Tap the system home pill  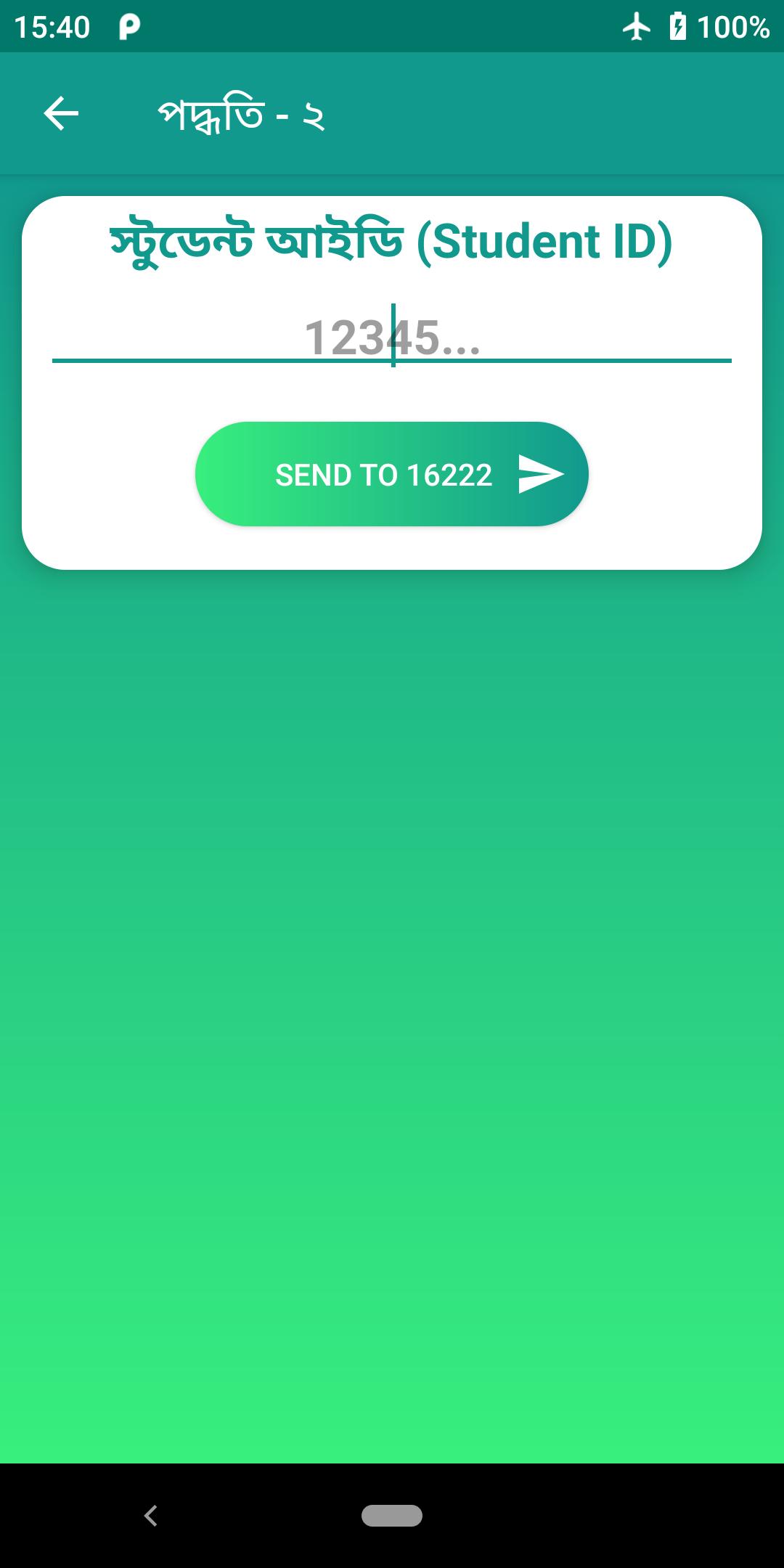(x=392, y=1516)
